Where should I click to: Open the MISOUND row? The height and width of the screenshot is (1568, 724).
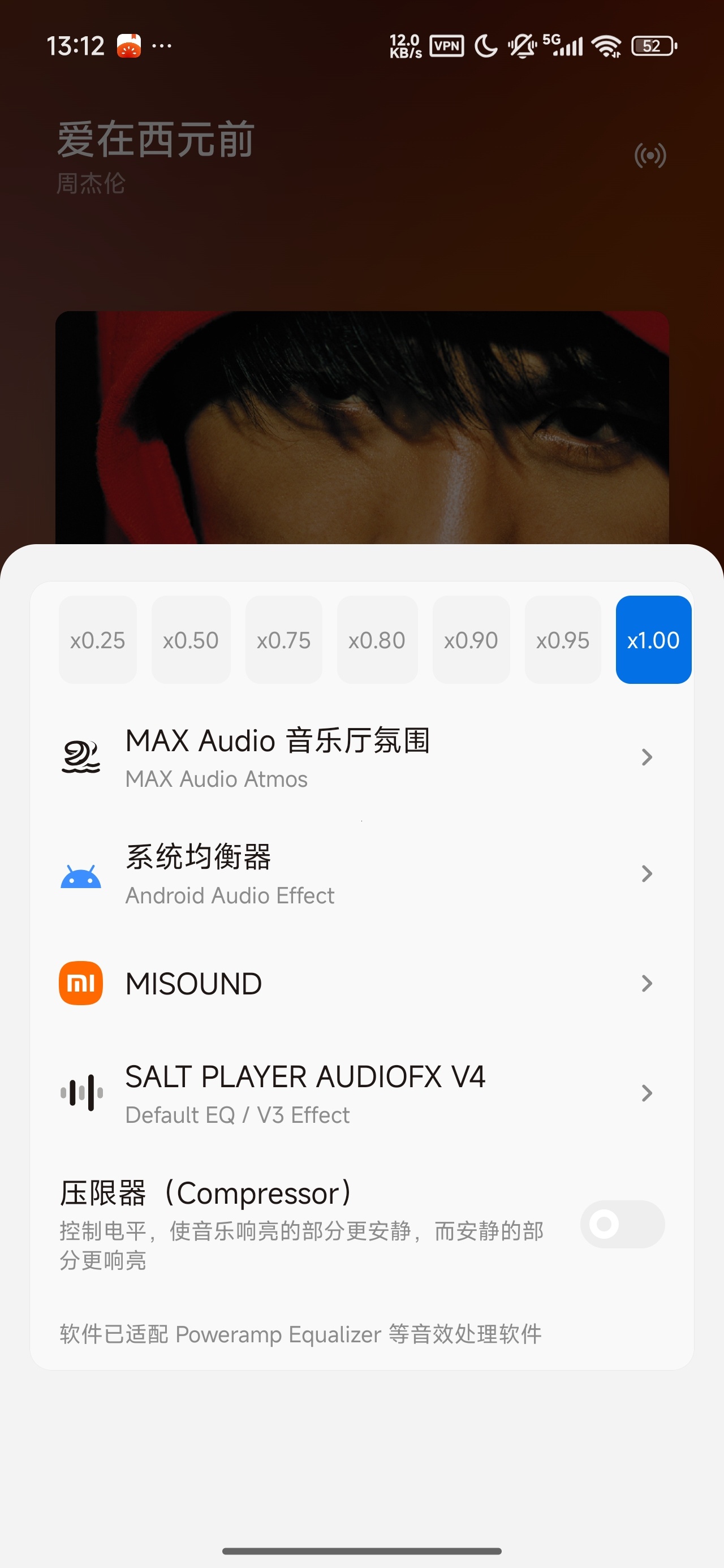tap(361, 983)
